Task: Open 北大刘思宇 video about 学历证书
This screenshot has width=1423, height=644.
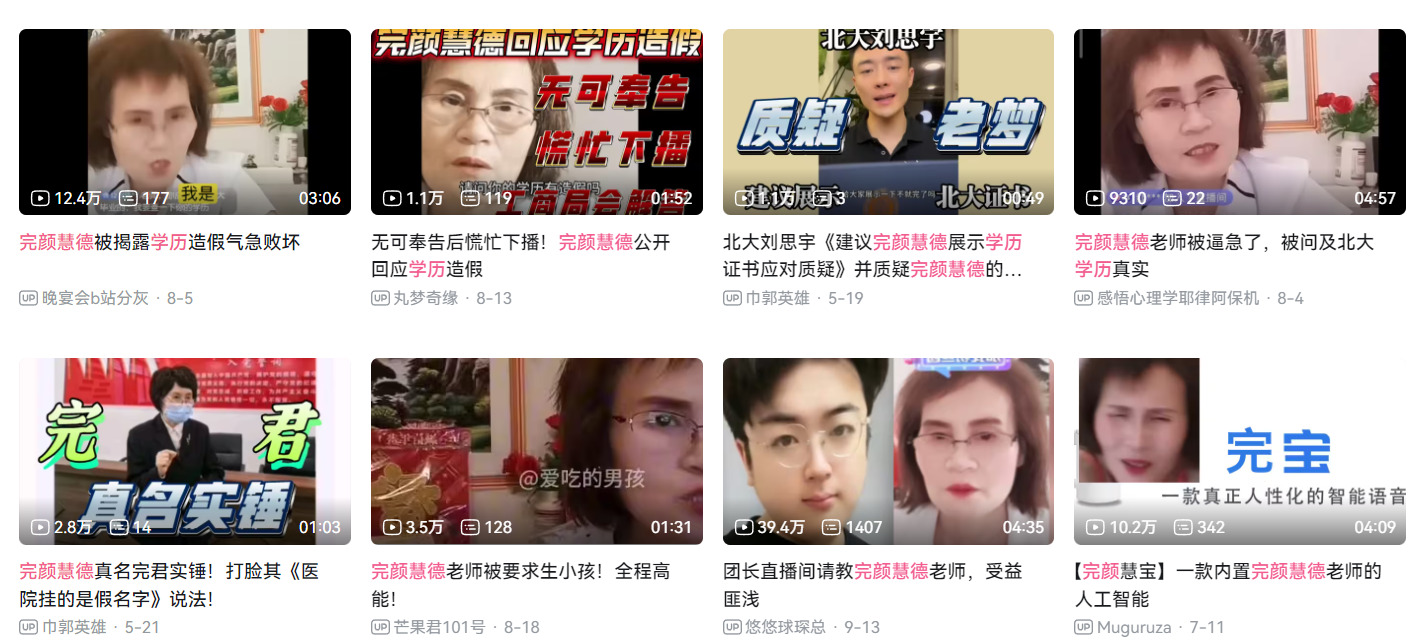Action: pyautogui.click(x=888, y=122)
